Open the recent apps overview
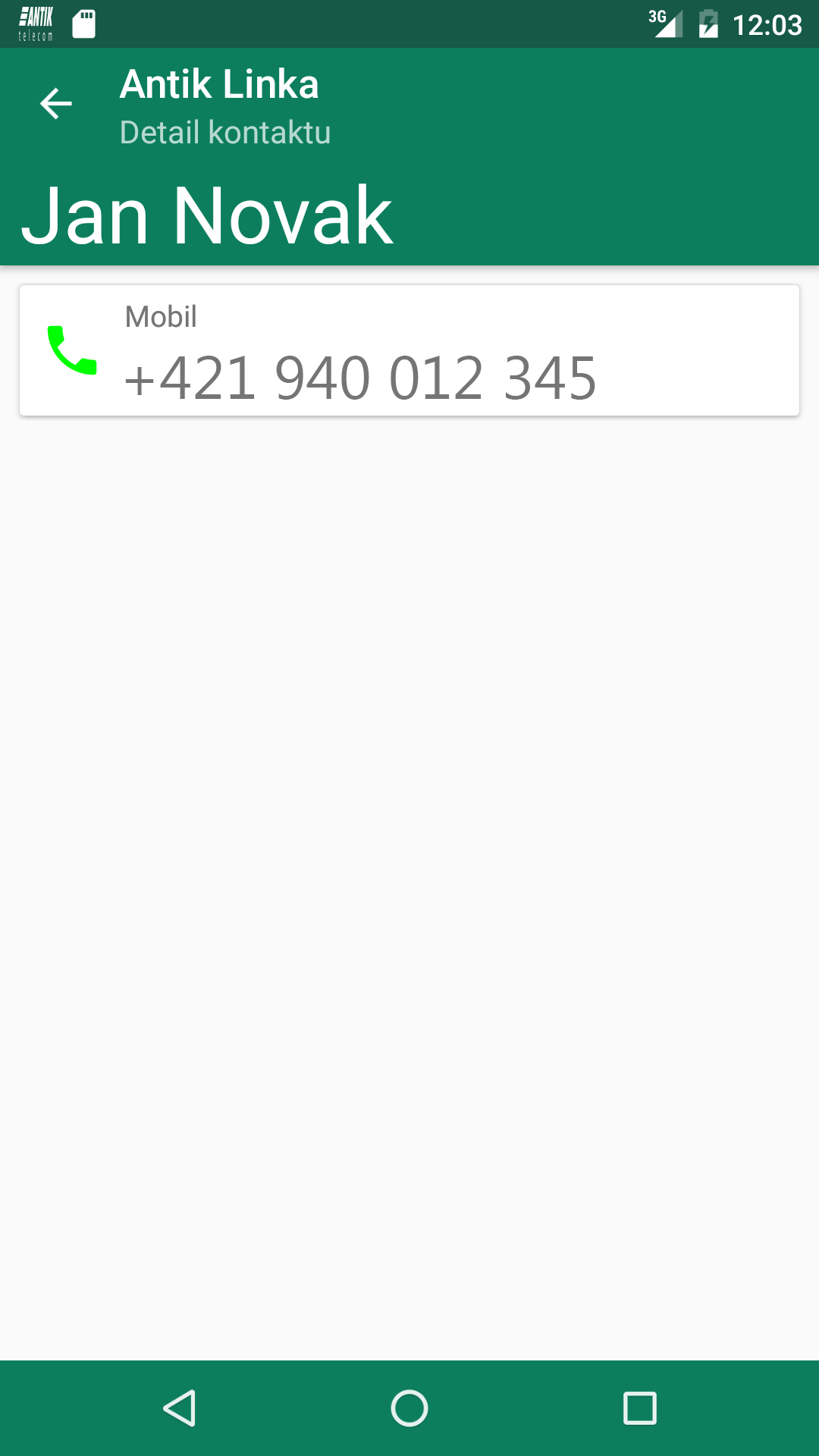819x1456 pixels. (x=639, y=1408)
